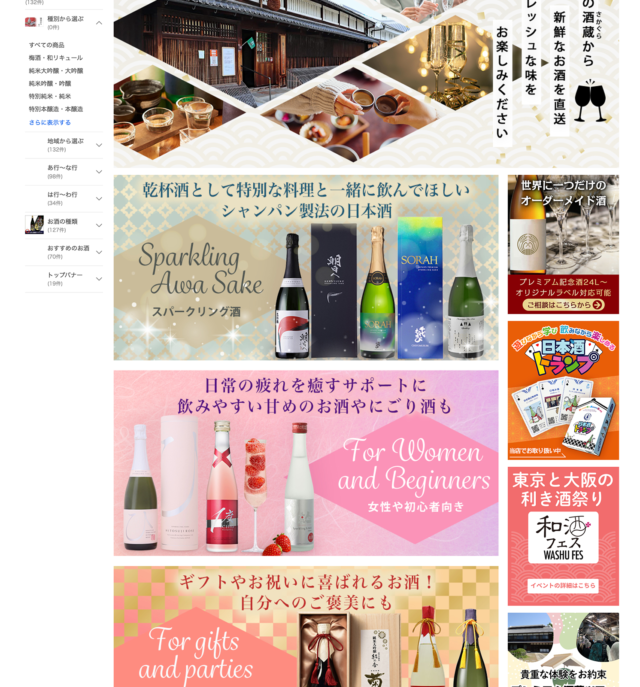The image size is (640, 687).
Task: Select the 純米吟醸・吟醸 category
Action: point(49,84)
